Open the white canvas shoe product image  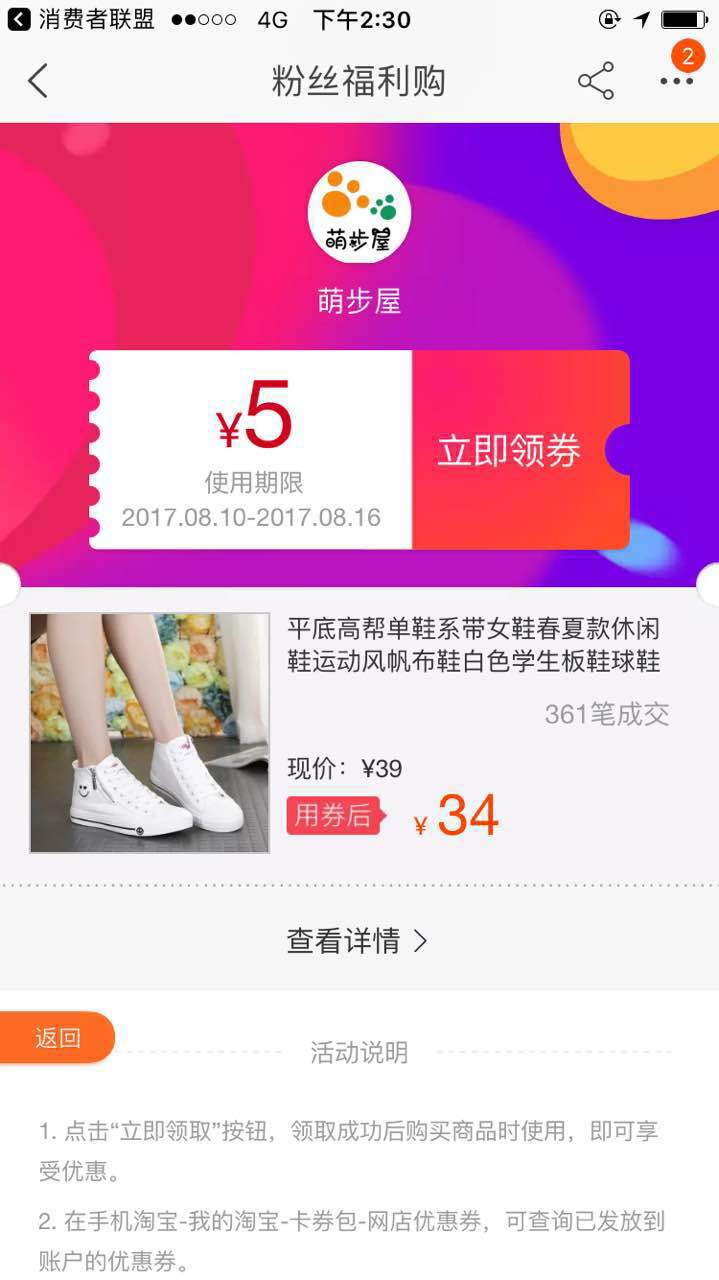click(150, 733)
